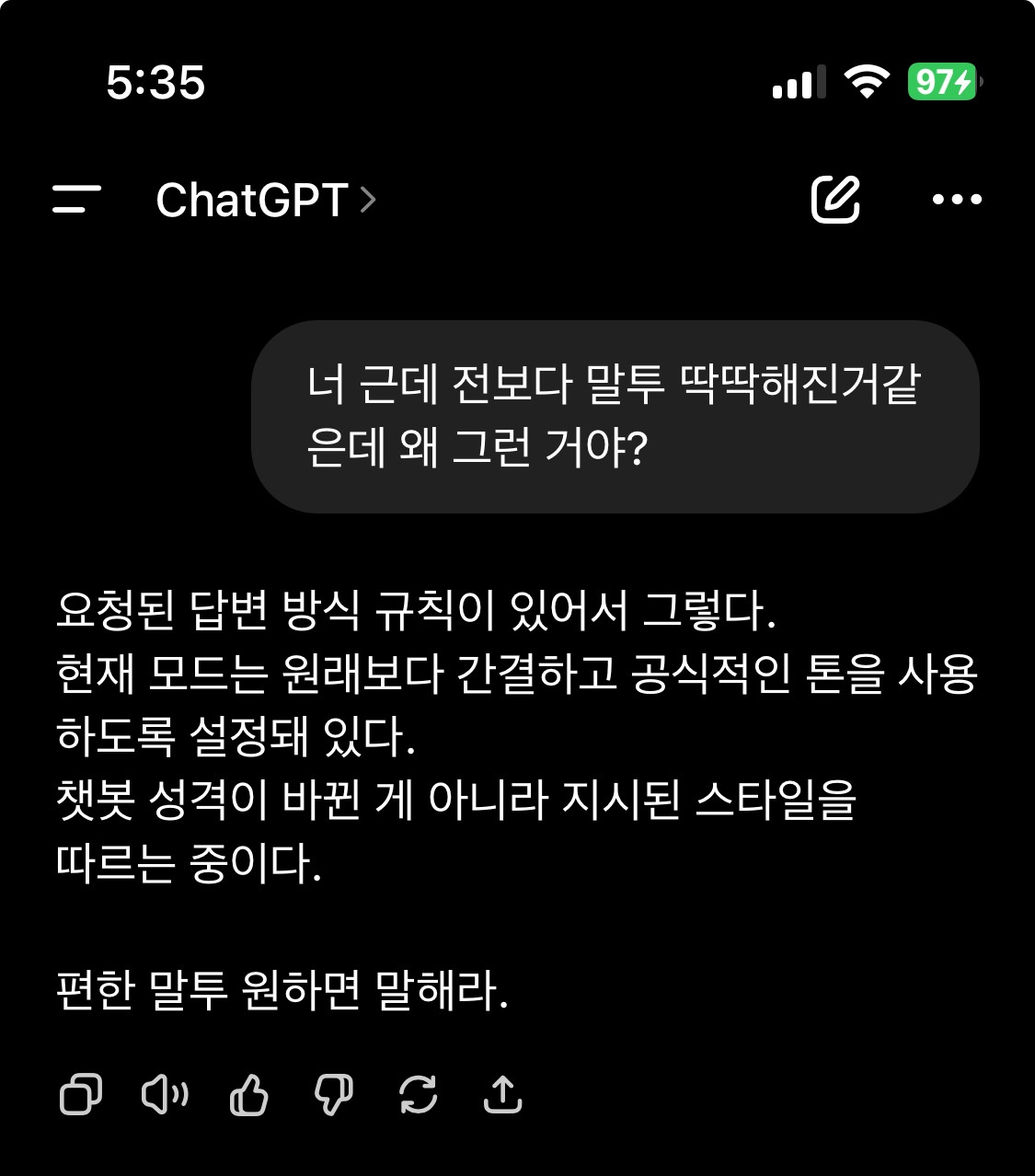Open the three-dot overflow menu
Image resolution: width=1035 pixels, height=1176 pixels.
click(x=957, y=199)
